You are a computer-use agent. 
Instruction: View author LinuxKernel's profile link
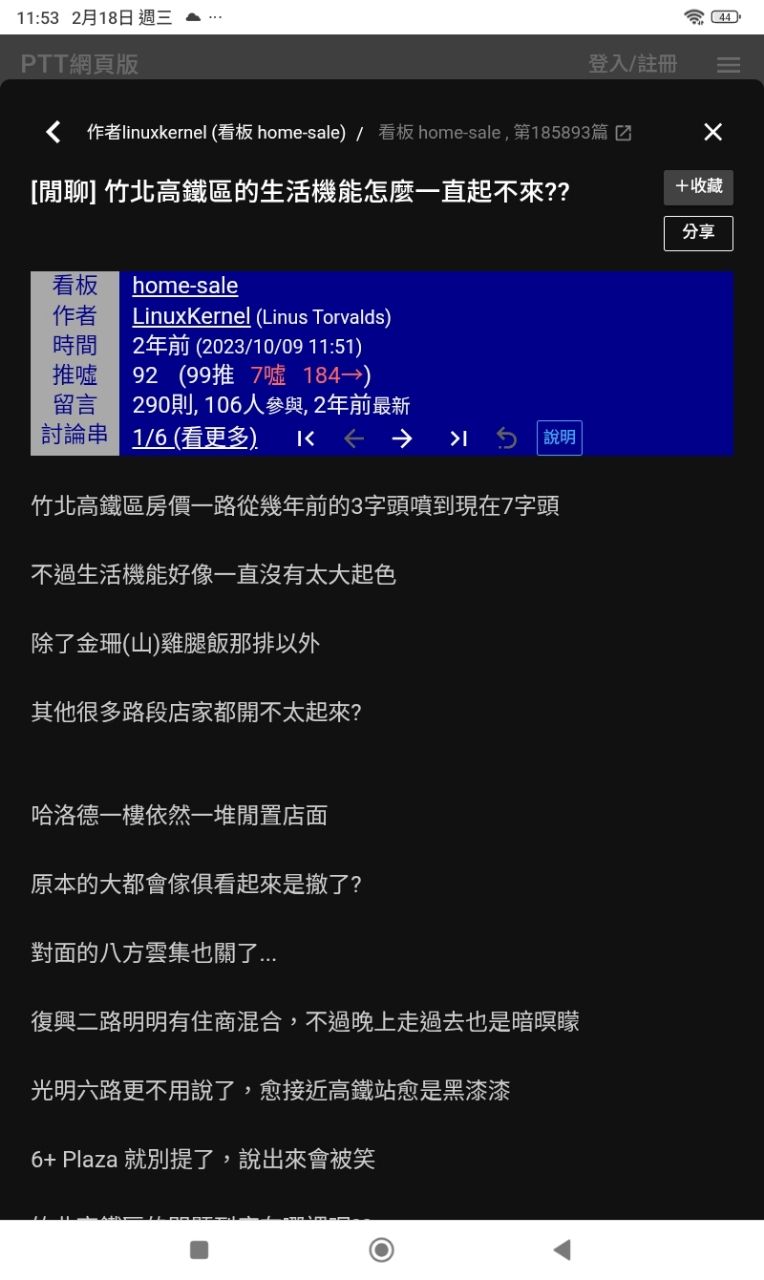coord(191,316)
